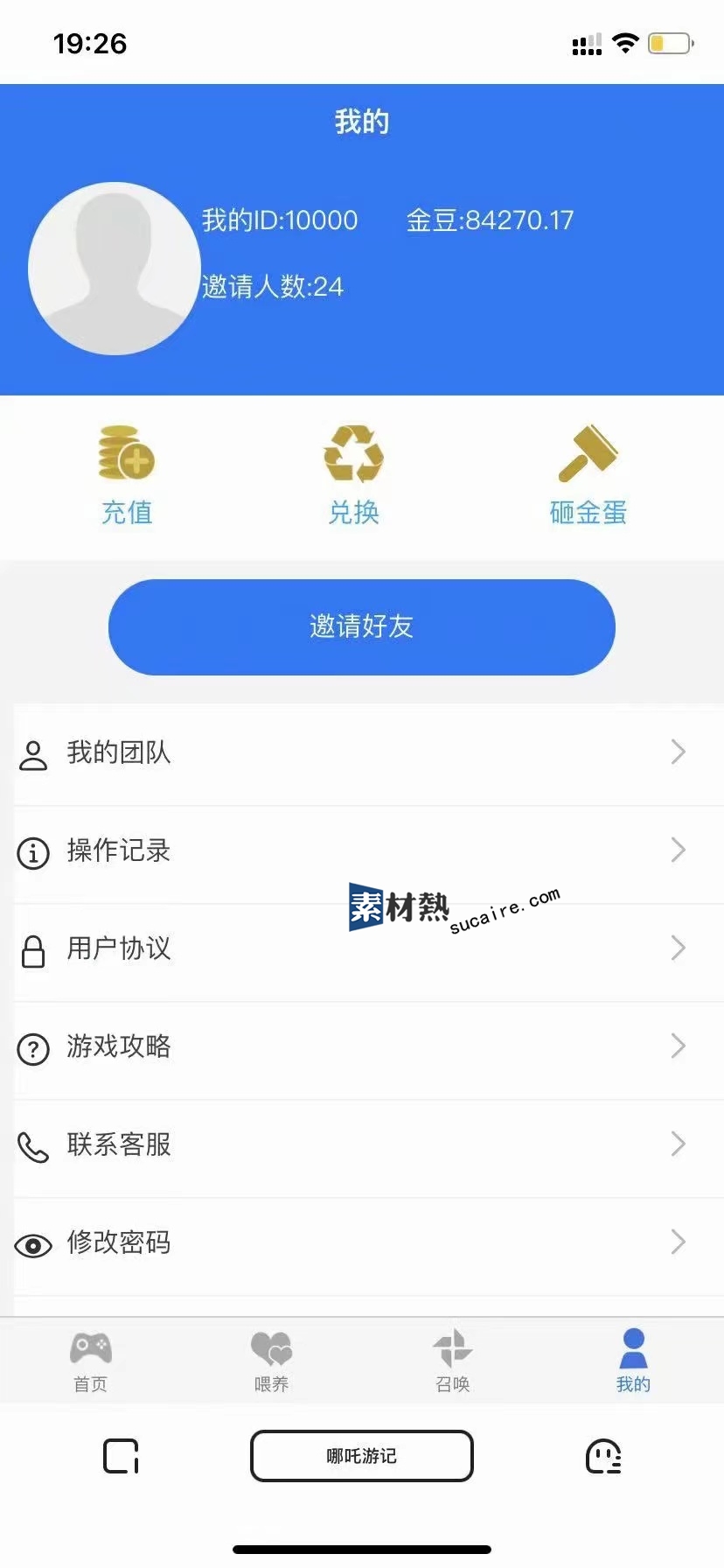Screen dimensions: 724x1568
Task: Open the face icon at bottom right
Action: point(603,1456)
